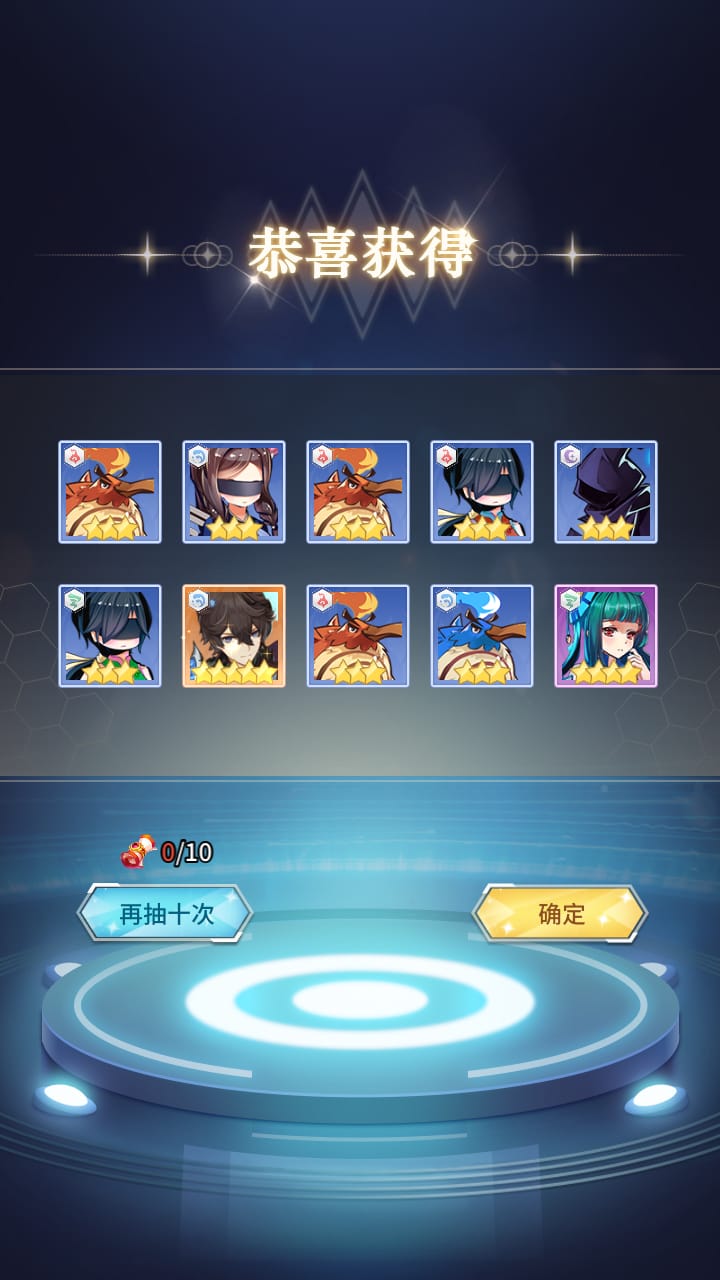Open the orange-framed five-star hero card
Viewport: 720px width, 1280px height.
[234, 636]
